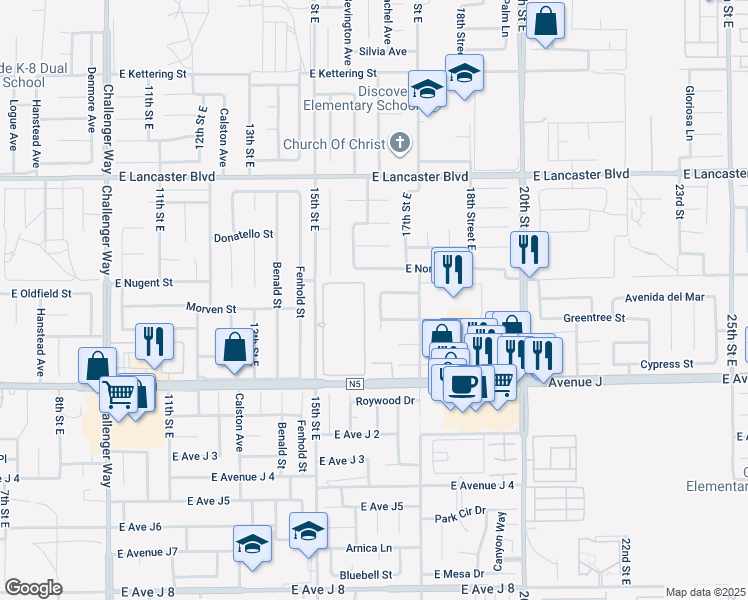The height and width of the screenshot is (600, 748).
Task: Open the coffee cup marker on Avenue J
Action: point(461,383)
